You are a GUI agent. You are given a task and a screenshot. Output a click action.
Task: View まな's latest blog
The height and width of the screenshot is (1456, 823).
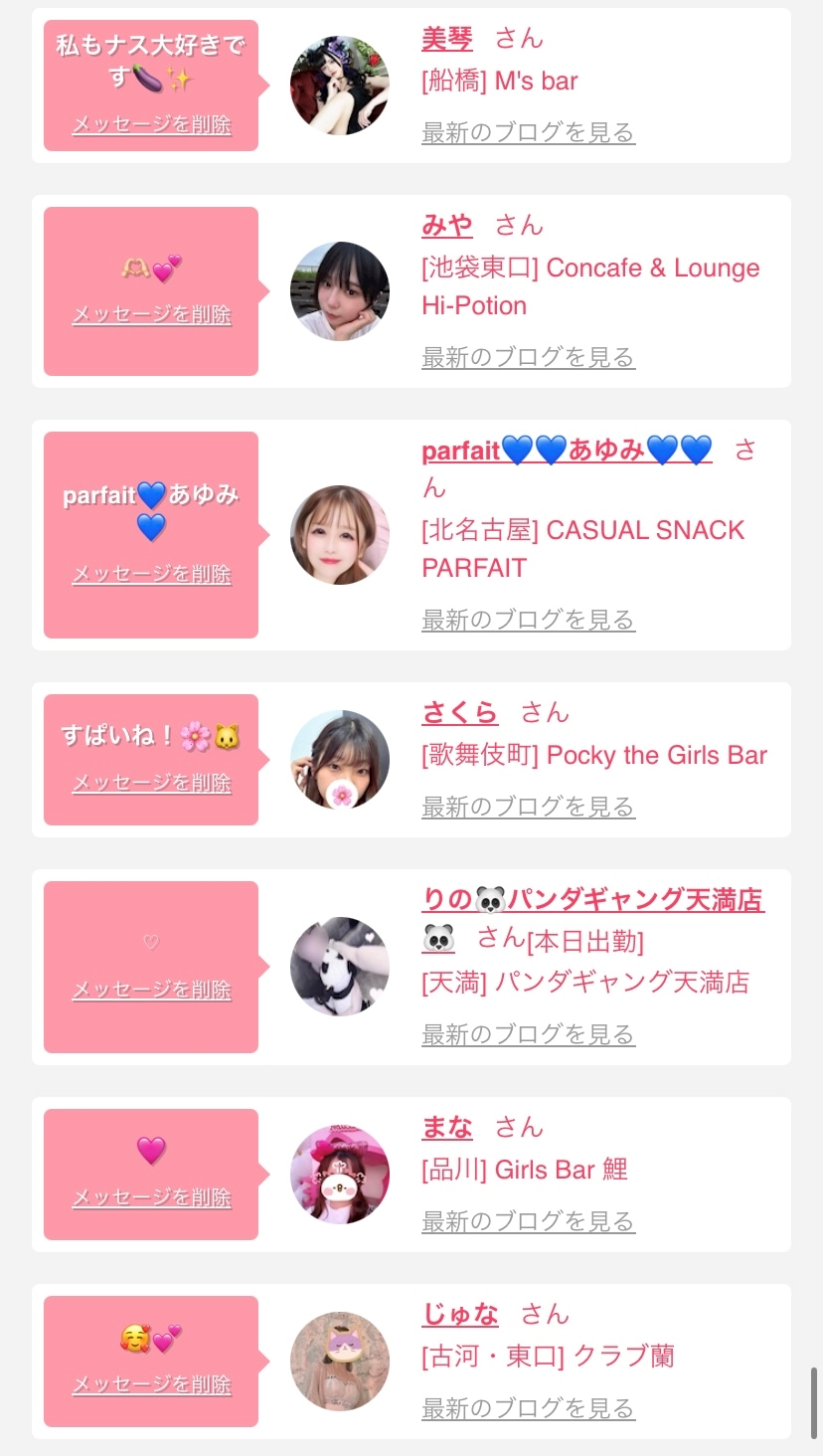528,1221
